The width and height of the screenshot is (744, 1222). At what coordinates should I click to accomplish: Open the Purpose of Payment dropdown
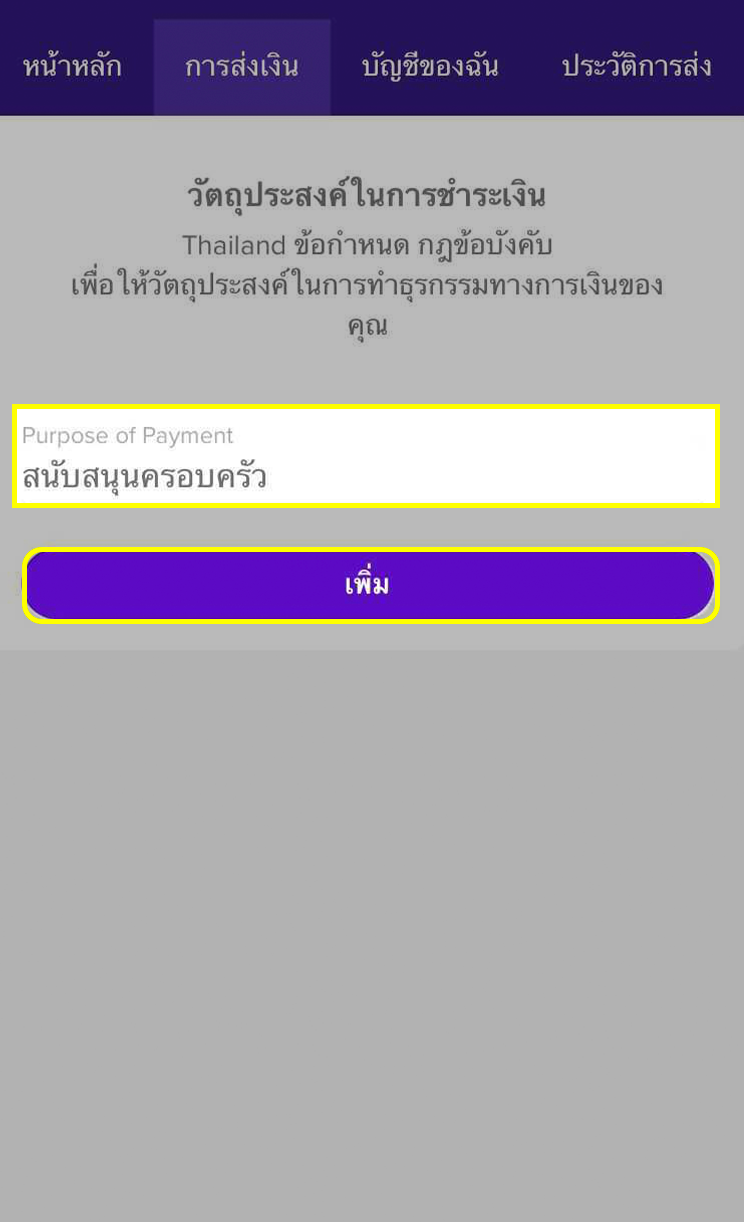(366, 456)
